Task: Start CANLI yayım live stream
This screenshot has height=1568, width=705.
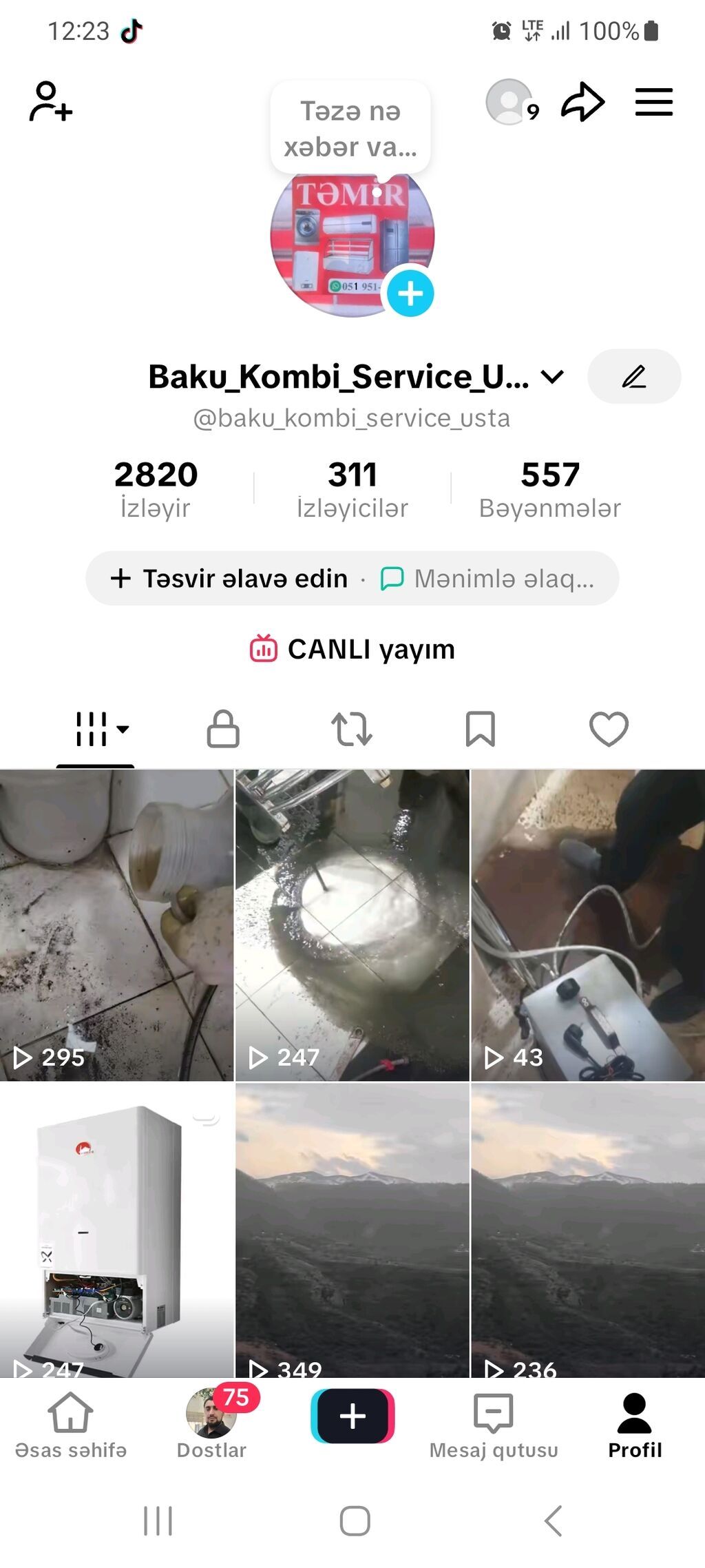Action: tap(352, 650)
